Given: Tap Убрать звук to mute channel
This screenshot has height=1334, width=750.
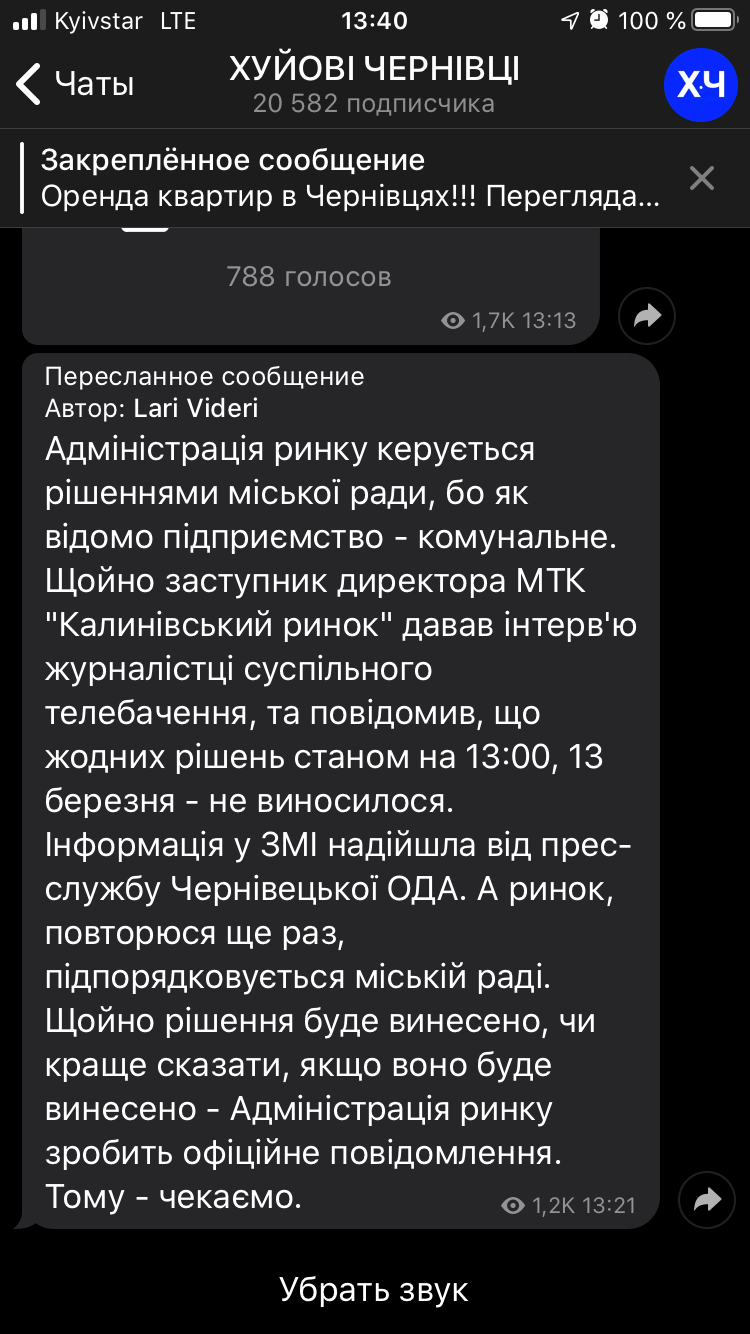Looking at the screenshot, I should tap(374, 1290).
